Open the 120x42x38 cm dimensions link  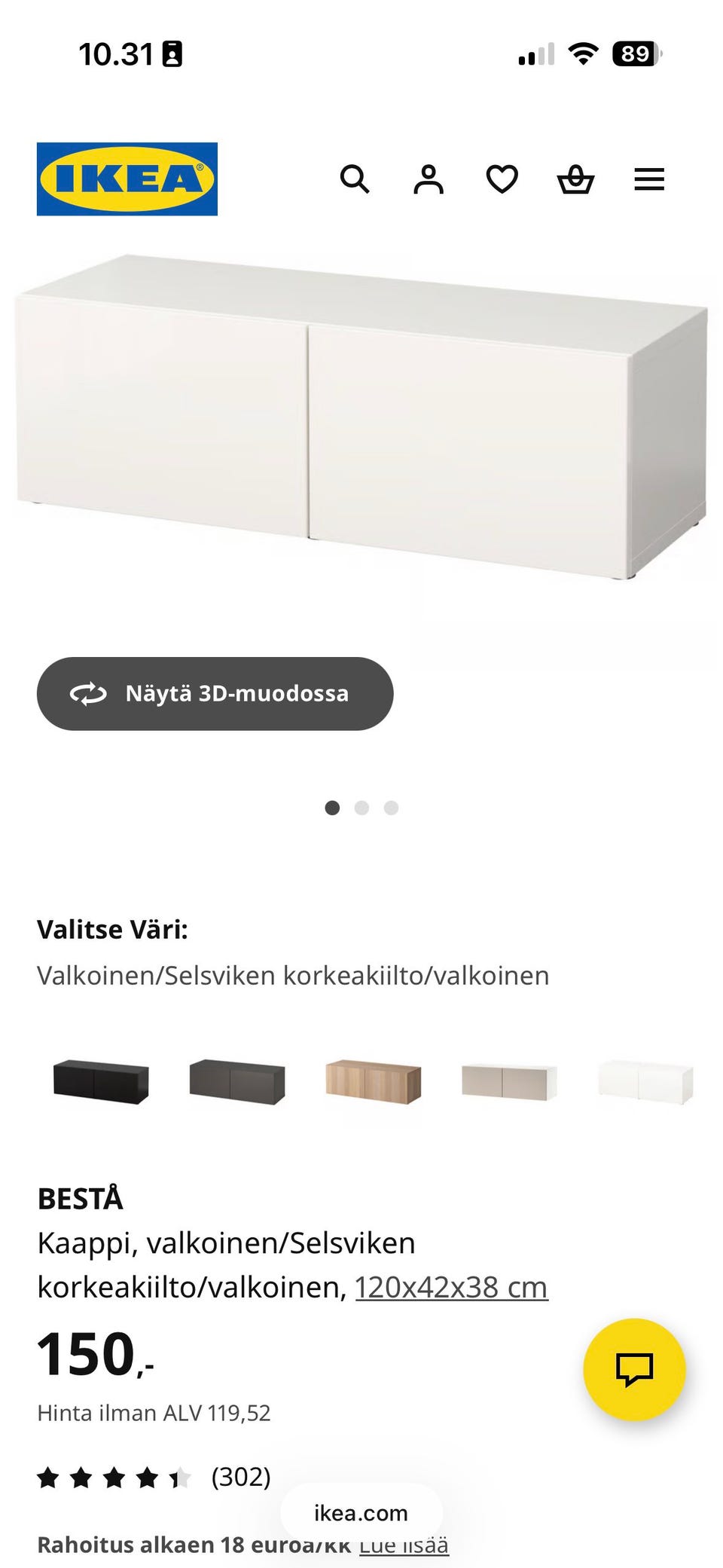coord(450,1287)
